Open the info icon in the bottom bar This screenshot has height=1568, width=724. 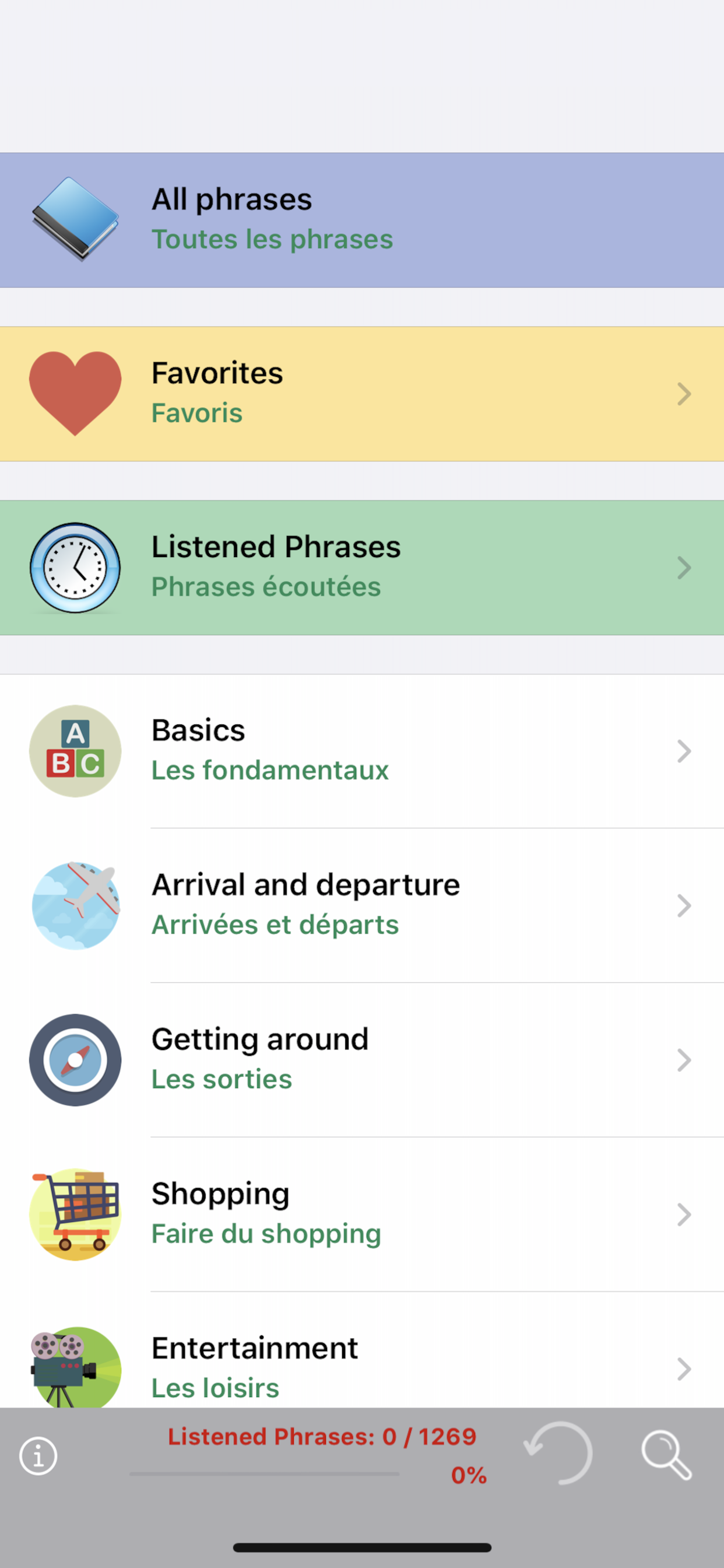38,1457
